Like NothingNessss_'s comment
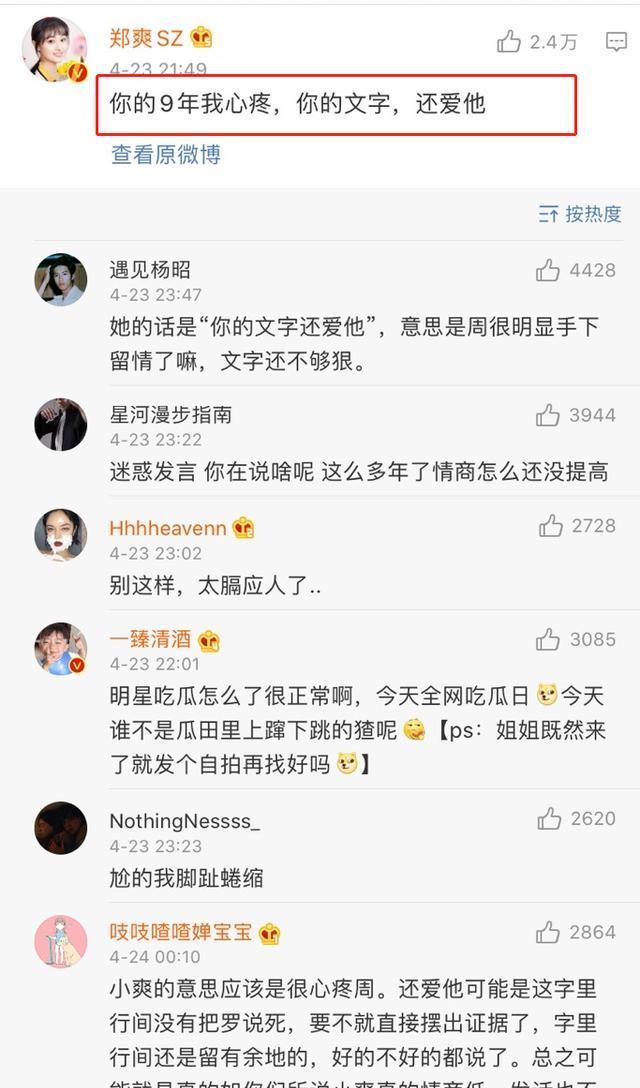The width and height of the screenshot is (640, 1088). [549, 819]
